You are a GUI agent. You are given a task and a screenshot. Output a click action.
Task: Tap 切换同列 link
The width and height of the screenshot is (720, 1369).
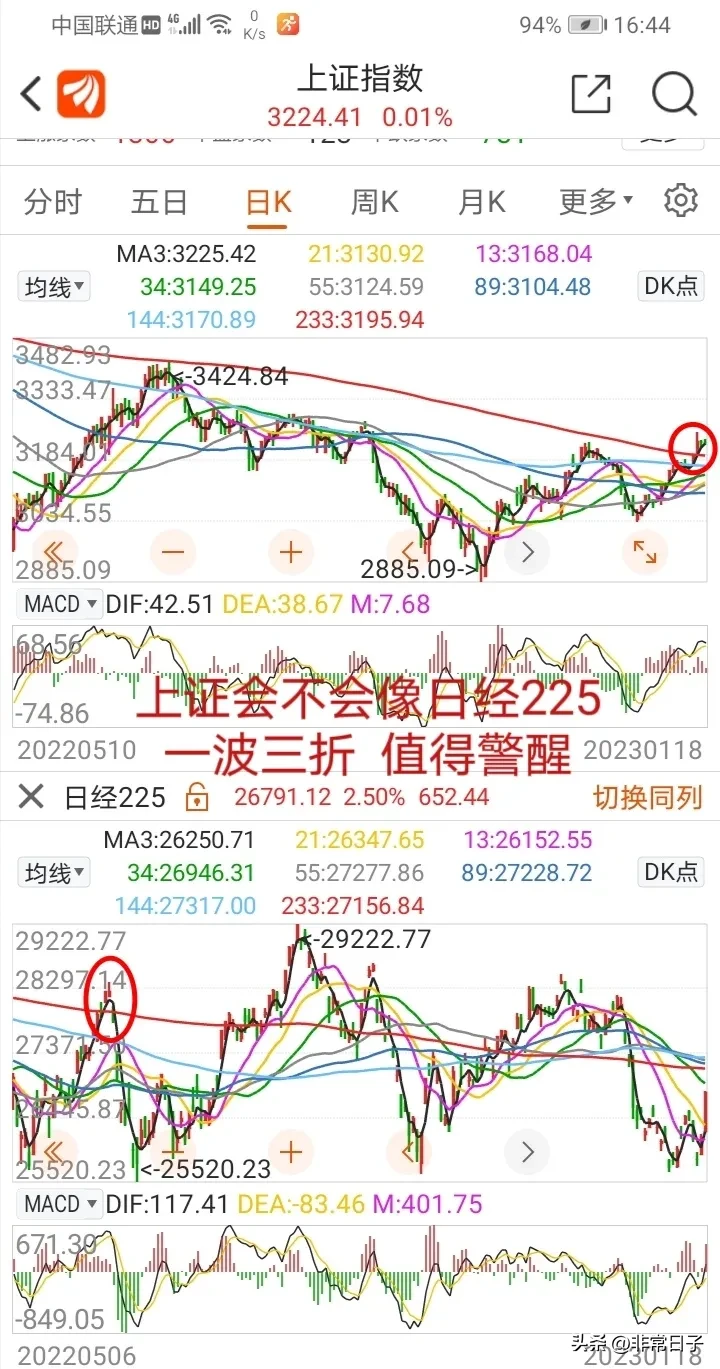[650, 797]
